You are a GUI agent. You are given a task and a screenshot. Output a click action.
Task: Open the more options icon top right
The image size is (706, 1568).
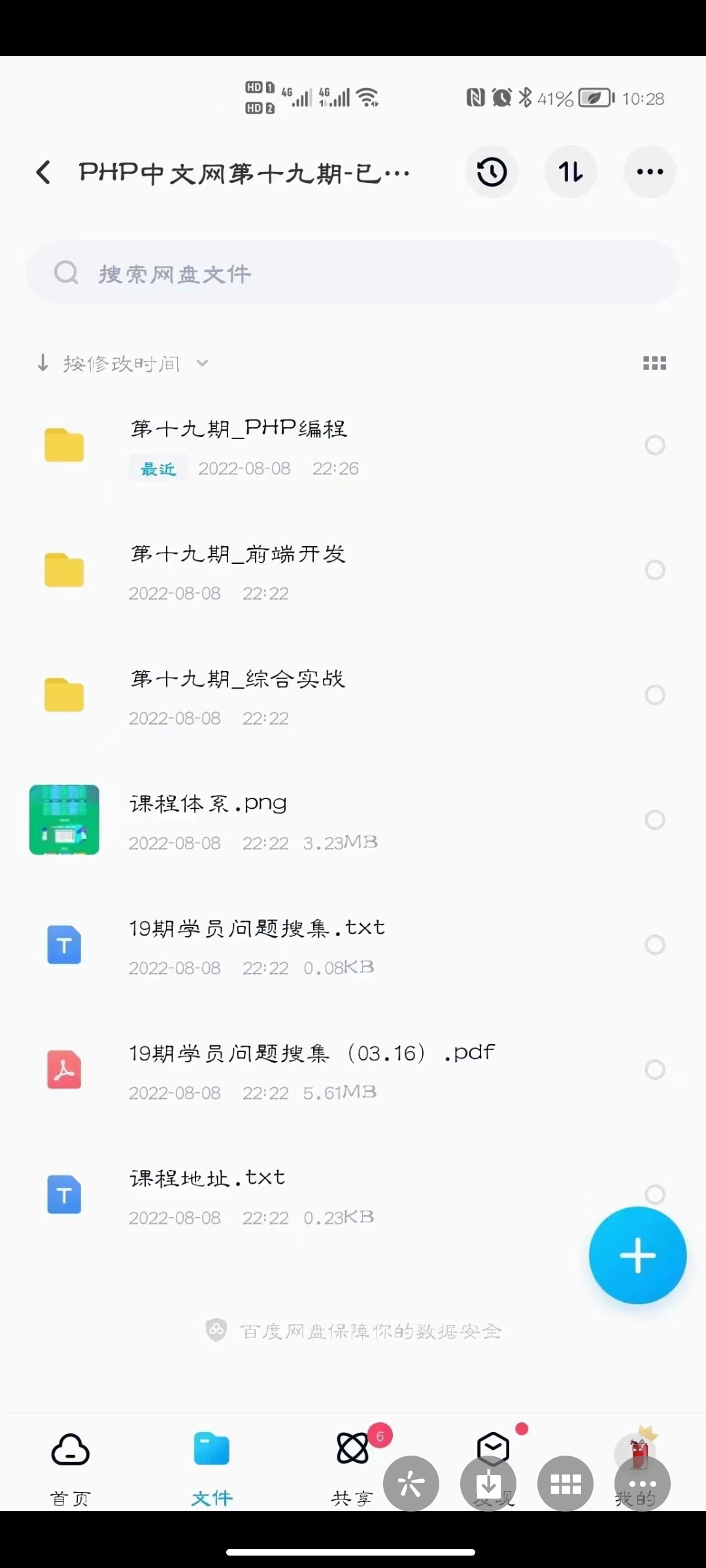(x=650, y=172)
